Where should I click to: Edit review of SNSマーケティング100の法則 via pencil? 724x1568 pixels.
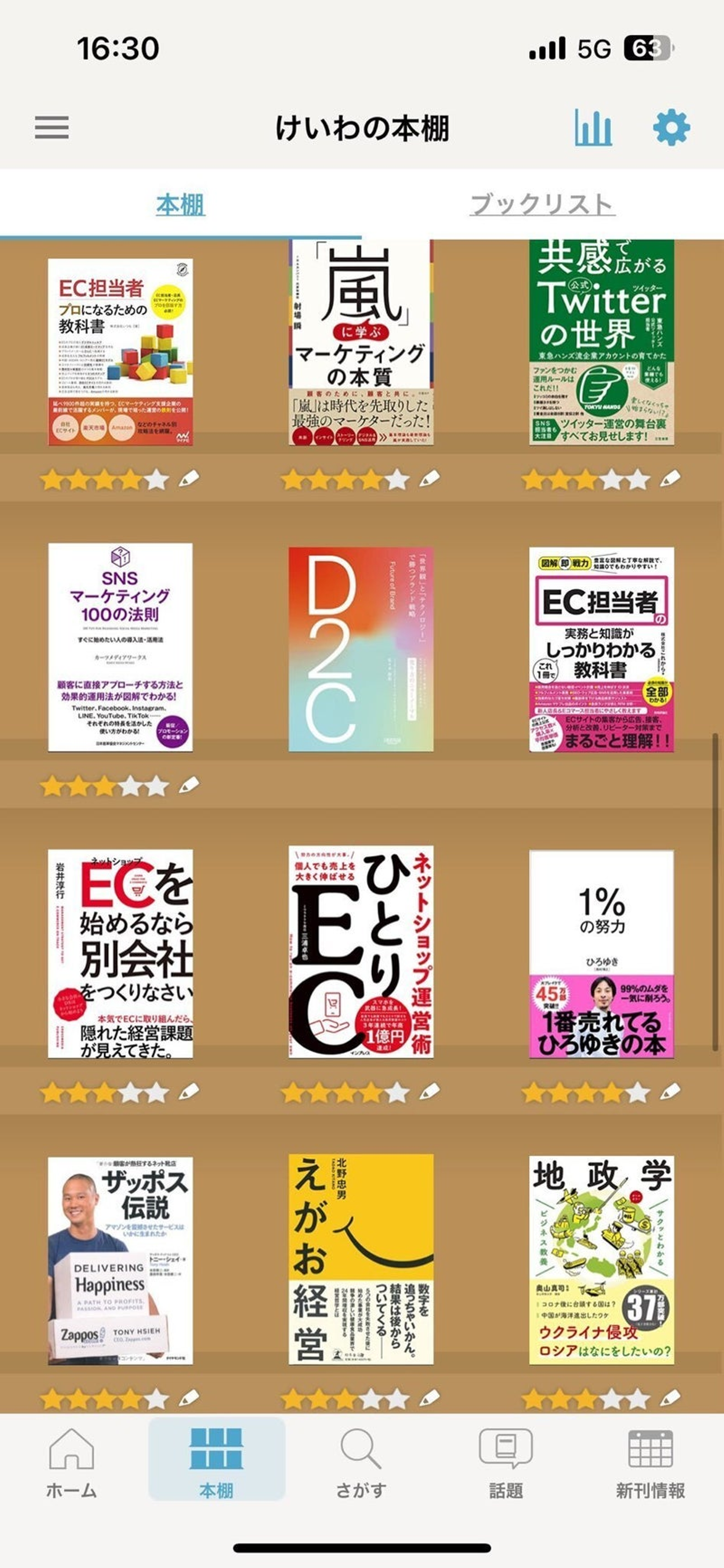pyautogui.click(x=189, y=785)
